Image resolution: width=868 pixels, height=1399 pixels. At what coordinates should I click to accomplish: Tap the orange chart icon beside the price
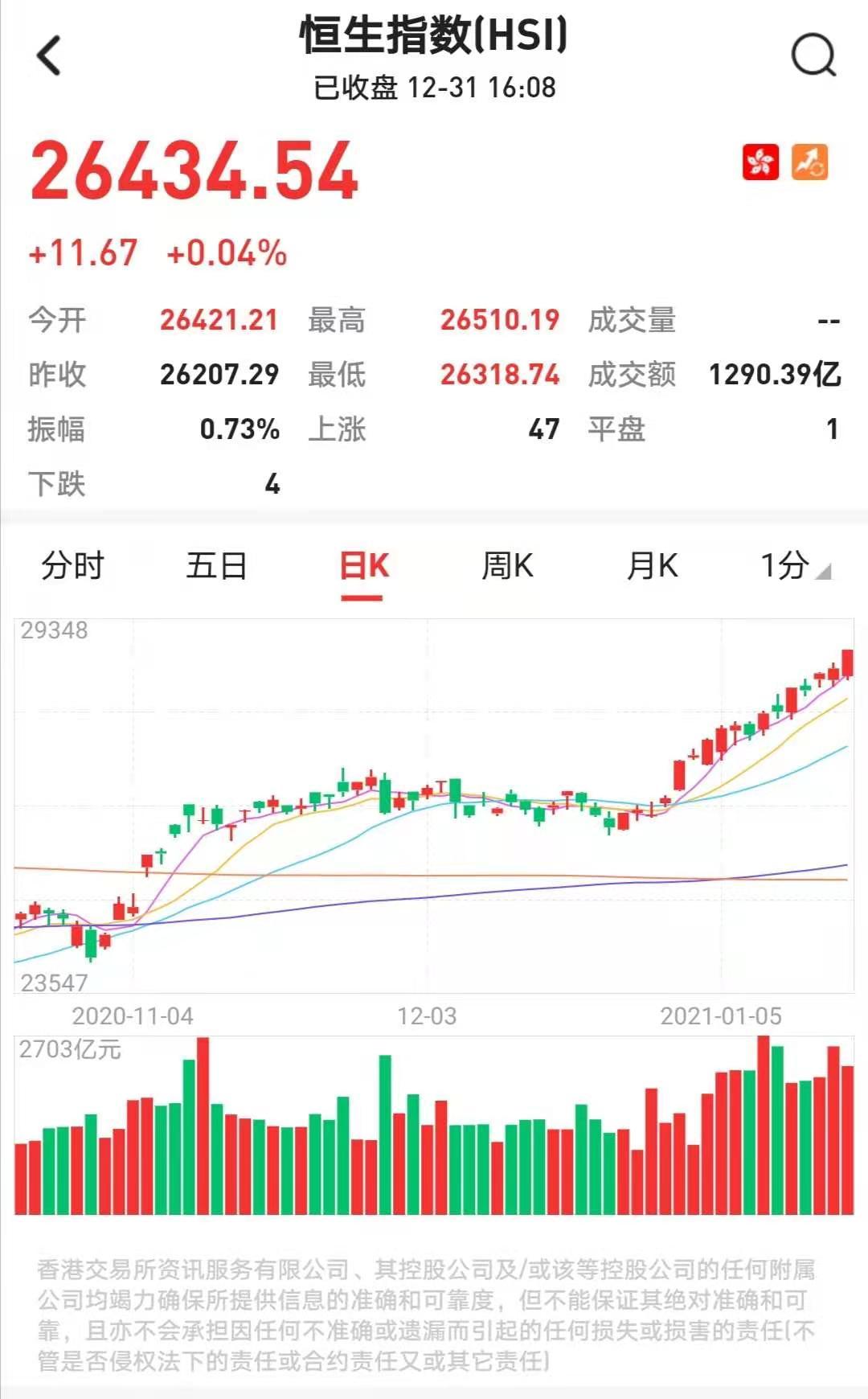(809, 162)
